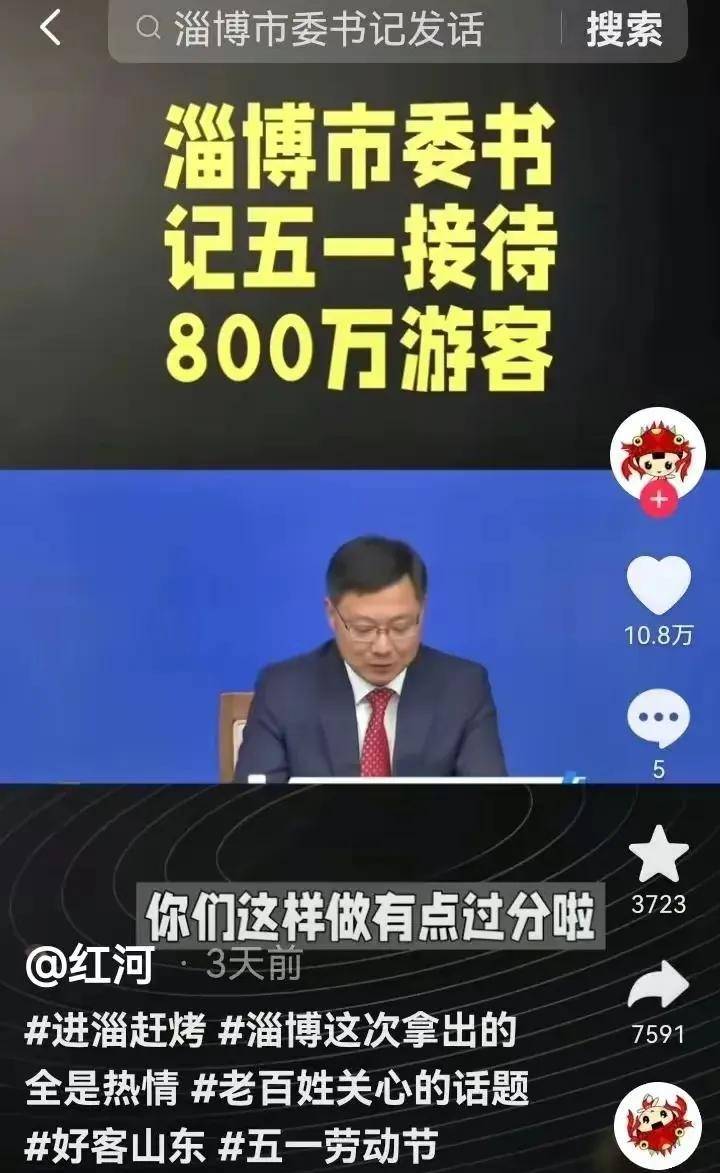Screen dimensions: 720x1173
Task: Like this video with the heart icon
Action: click(658, 586)
